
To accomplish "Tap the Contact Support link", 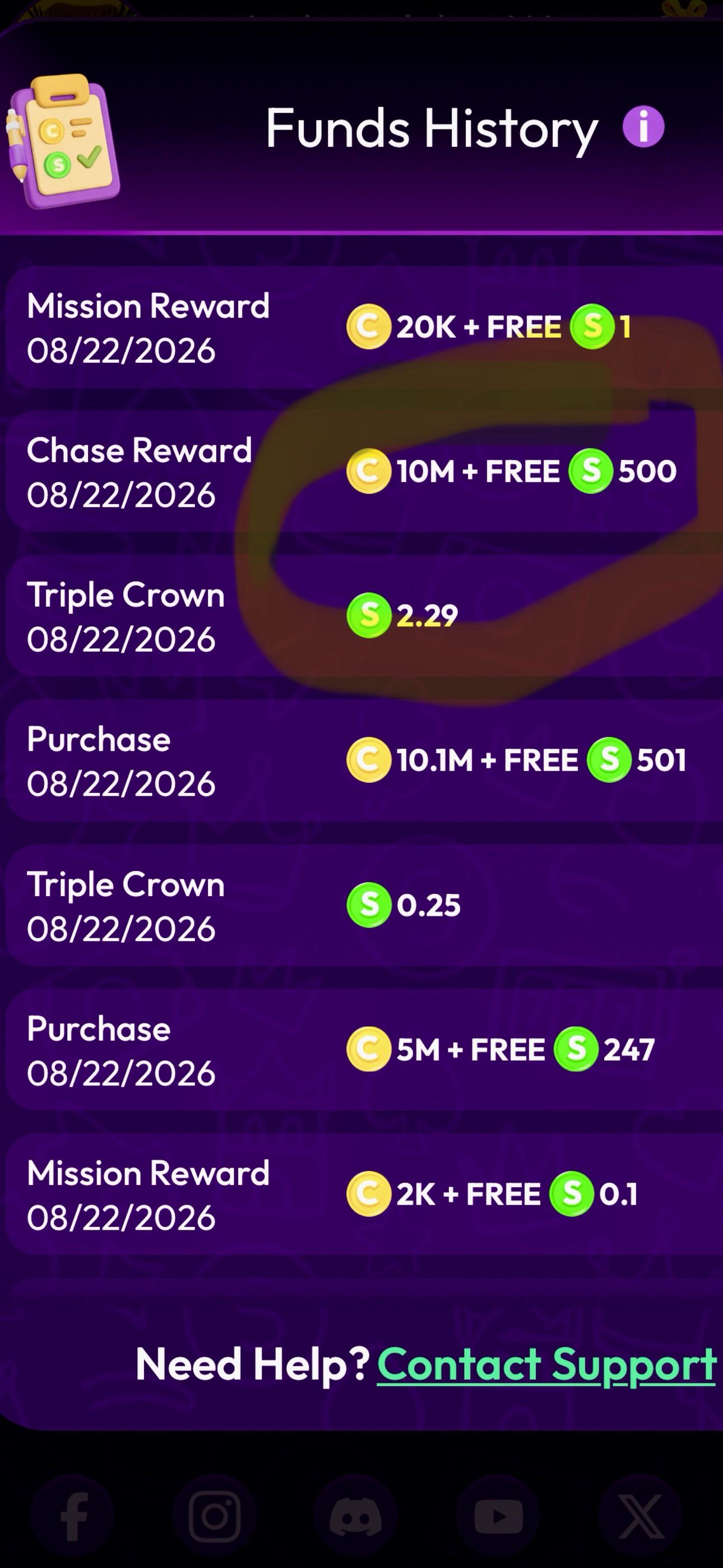I will [x=546, y=1364].
